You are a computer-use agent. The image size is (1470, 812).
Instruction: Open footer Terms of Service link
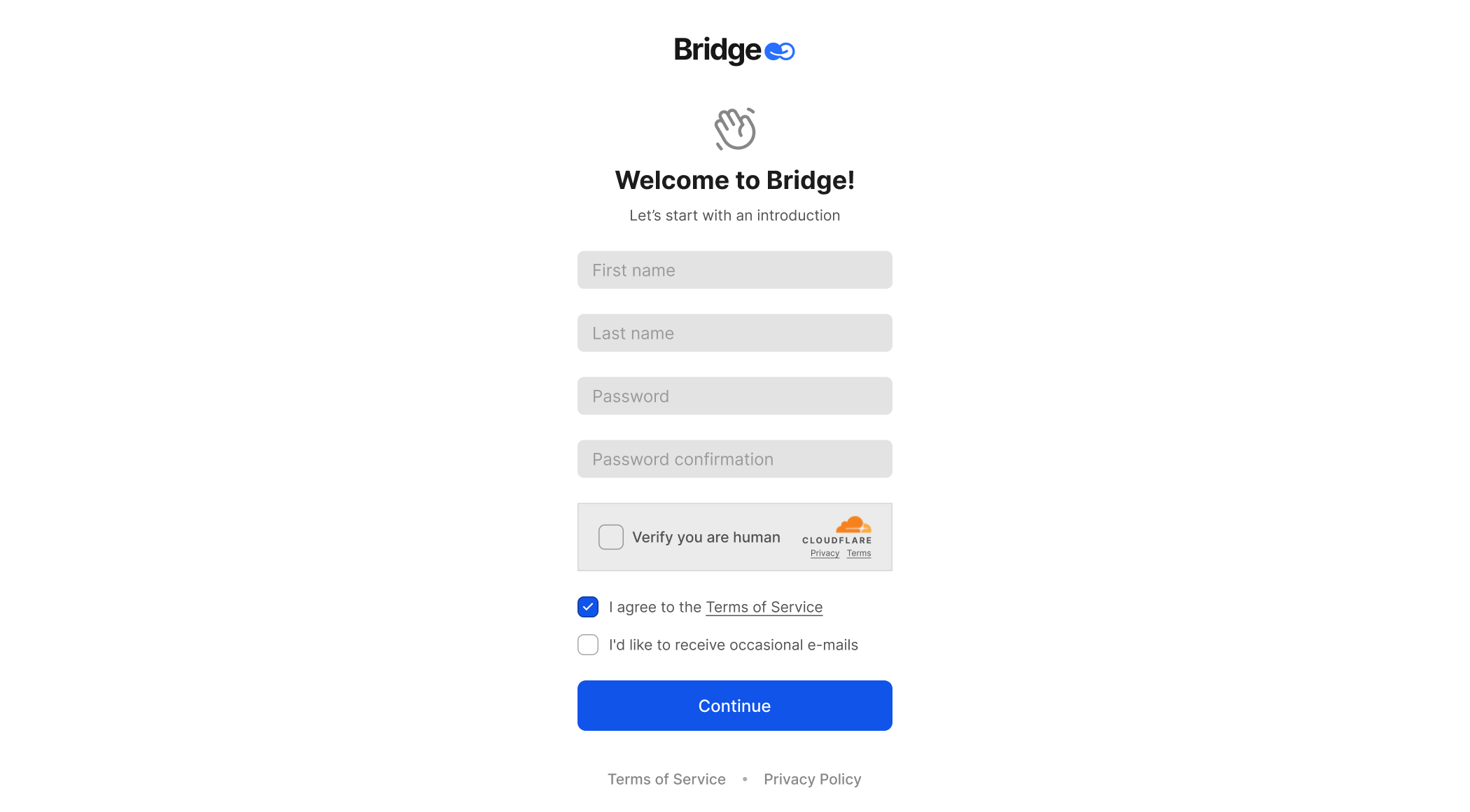click(x=666, y=779)
